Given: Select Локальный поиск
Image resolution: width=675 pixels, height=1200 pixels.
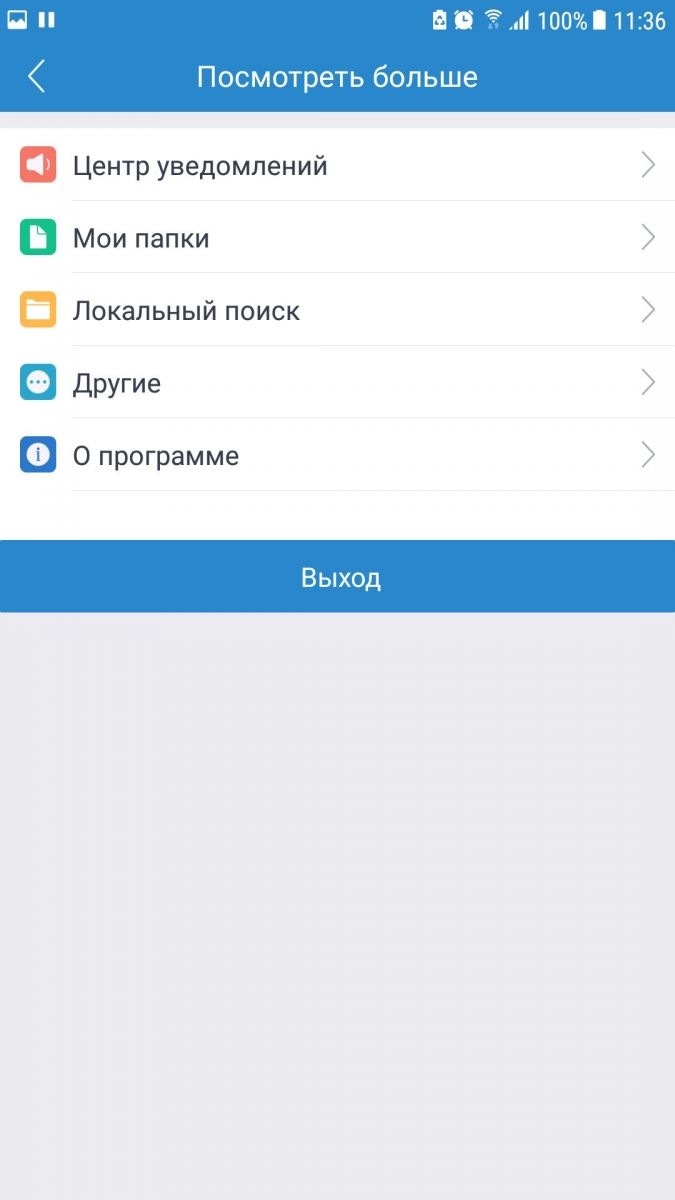Looking at the screenshot, I should tap(337, 310).
